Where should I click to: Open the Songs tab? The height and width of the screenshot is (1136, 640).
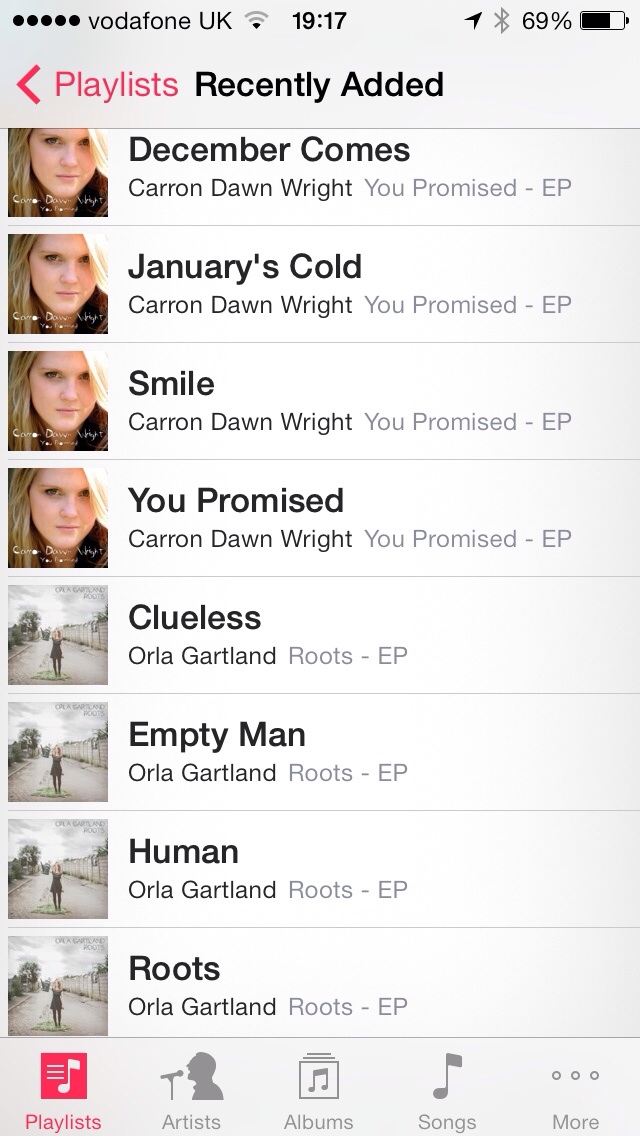[x=447, y=1090]
